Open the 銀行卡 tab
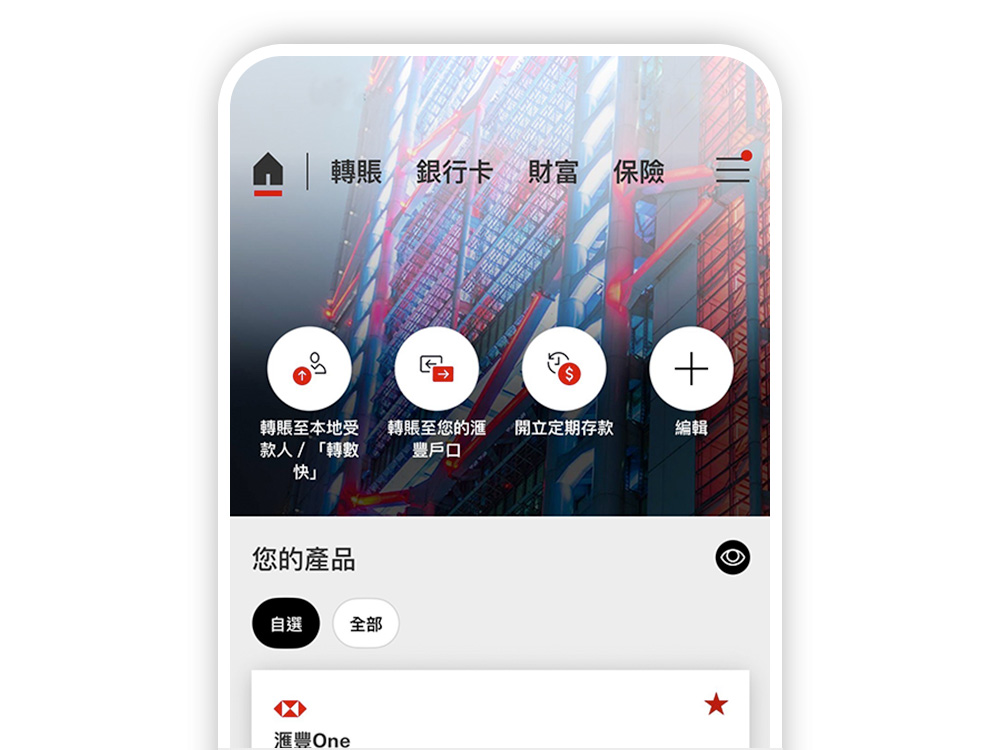1000x750 pixels. pyautogui.click(x=455, y=172)
